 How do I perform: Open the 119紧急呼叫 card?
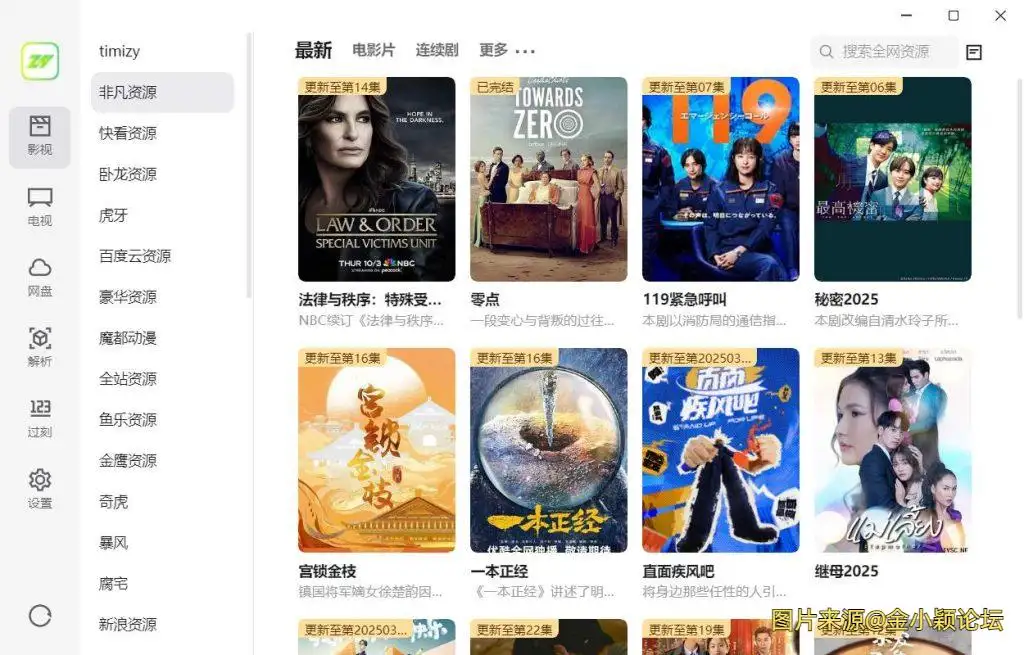tap(720, 180)
